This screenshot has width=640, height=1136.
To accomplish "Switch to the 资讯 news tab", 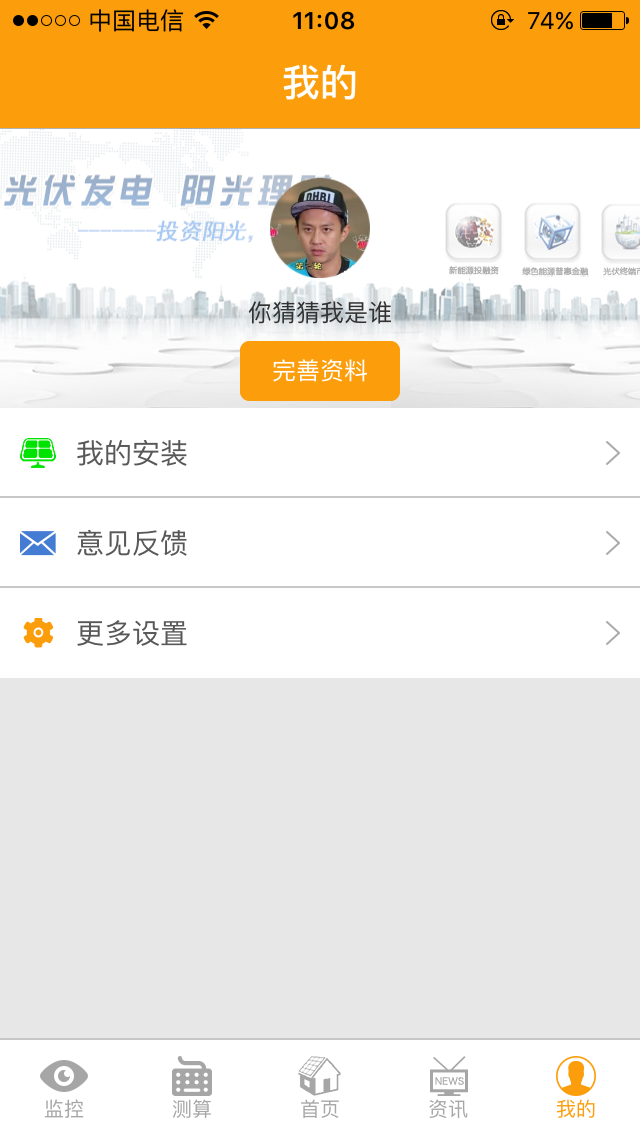I will pos(448,1088).
